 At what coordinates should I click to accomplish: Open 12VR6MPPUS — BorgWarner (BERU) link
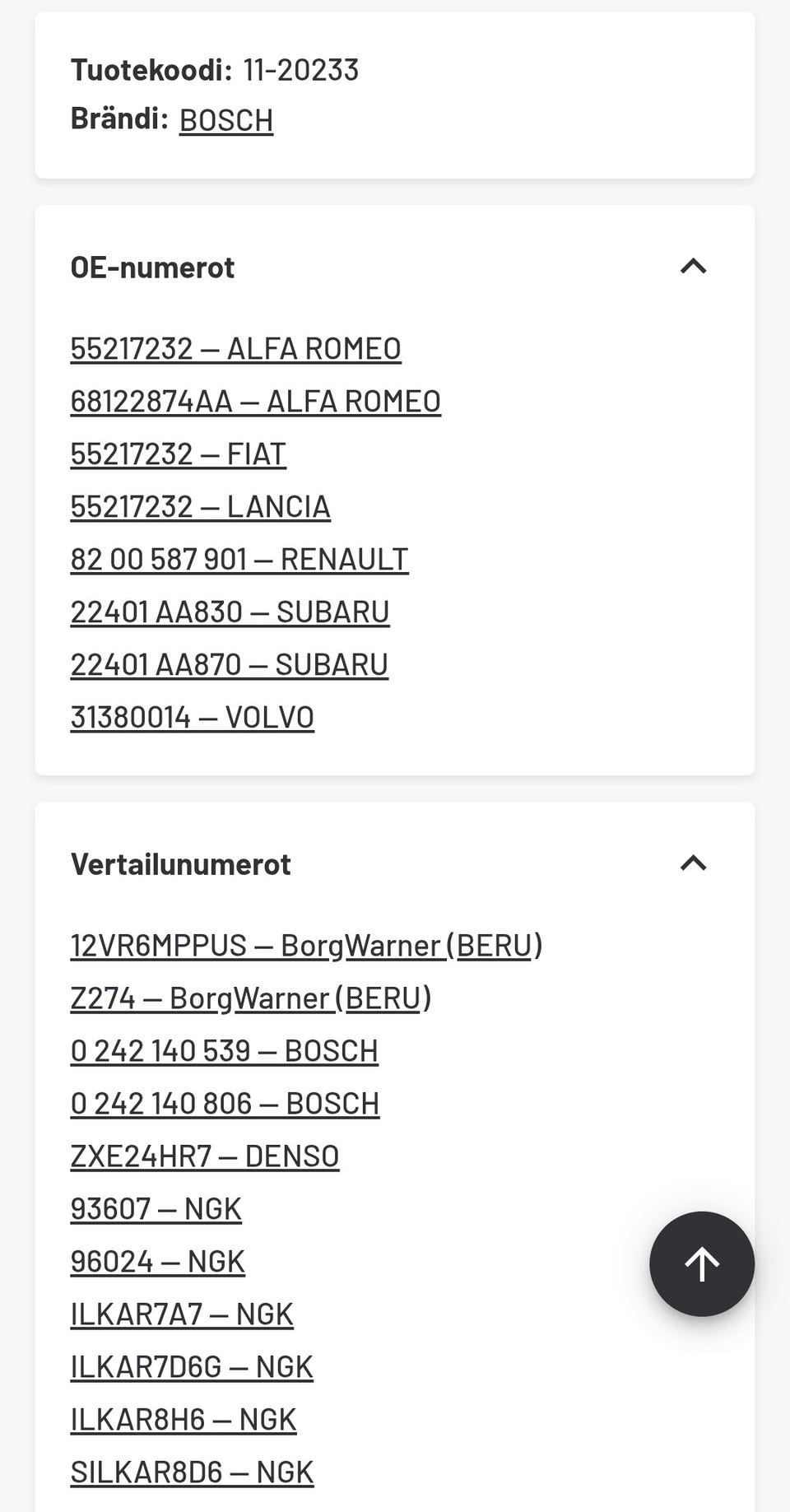(x=307, y=946)
